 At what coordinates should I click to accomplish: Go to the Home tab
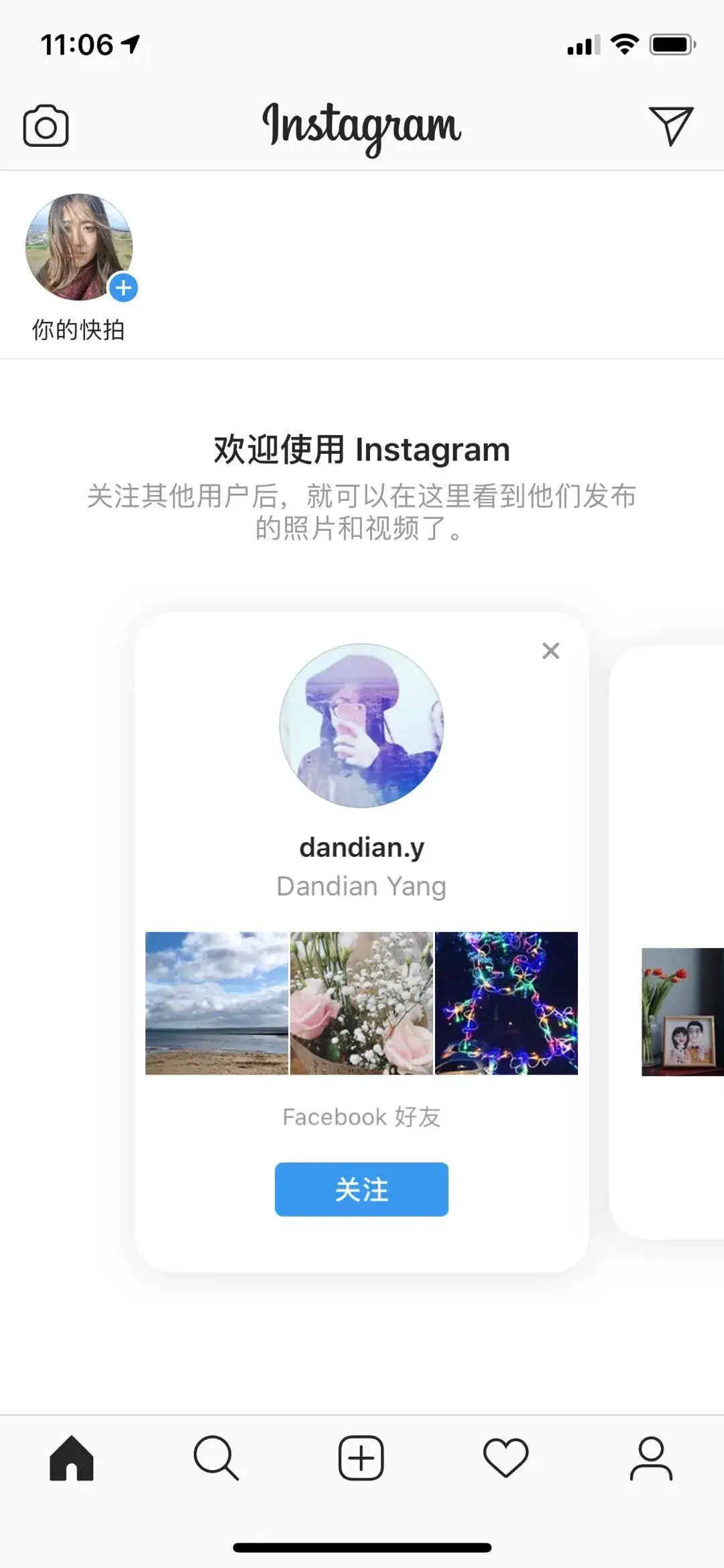tap(72, 1457)
